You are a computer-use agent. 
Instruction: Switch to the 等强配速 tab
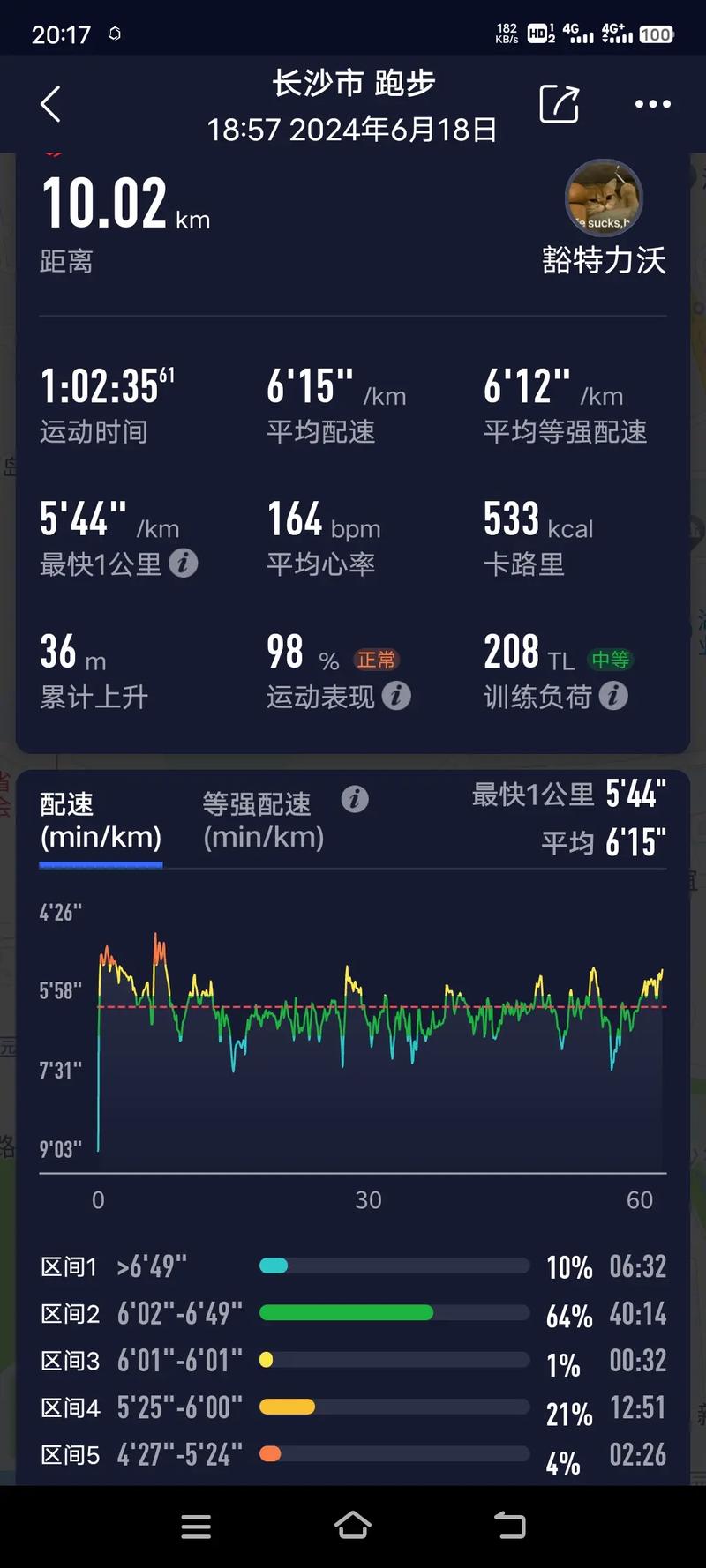[263, 820]
